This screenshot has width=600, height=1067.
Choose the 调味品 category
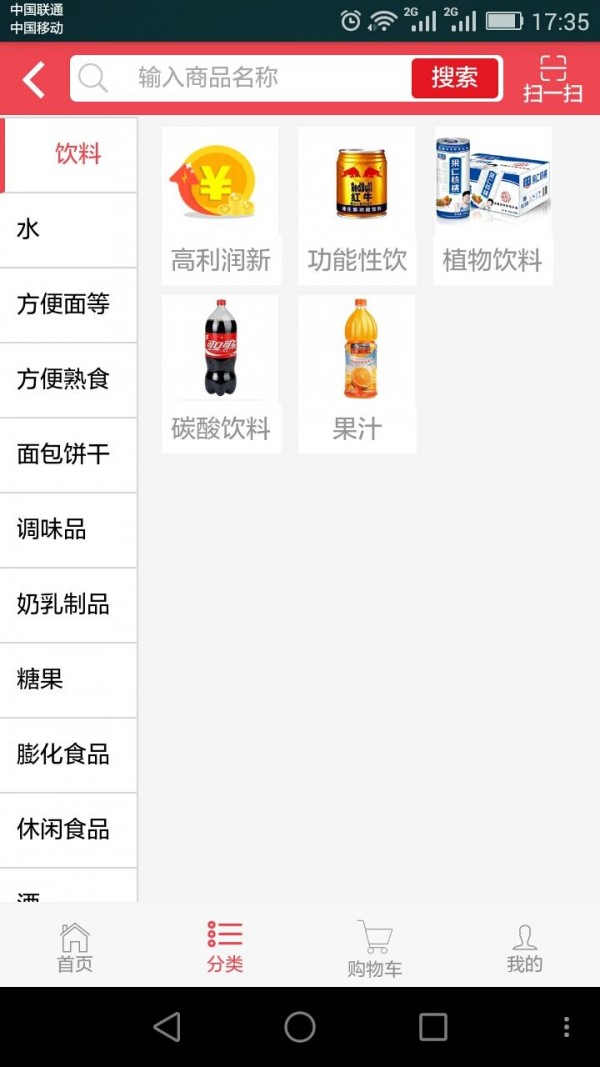coord(68,530)
